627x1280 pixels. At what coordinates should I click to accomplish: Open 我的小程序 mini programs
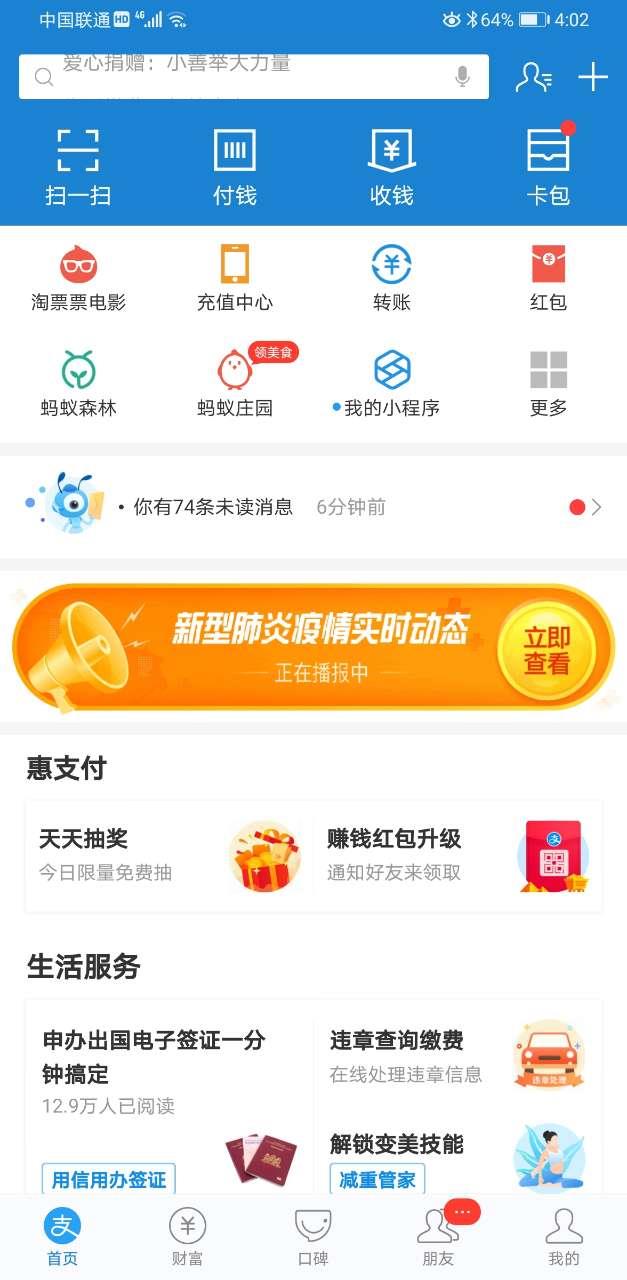click(x=391, y=384)
